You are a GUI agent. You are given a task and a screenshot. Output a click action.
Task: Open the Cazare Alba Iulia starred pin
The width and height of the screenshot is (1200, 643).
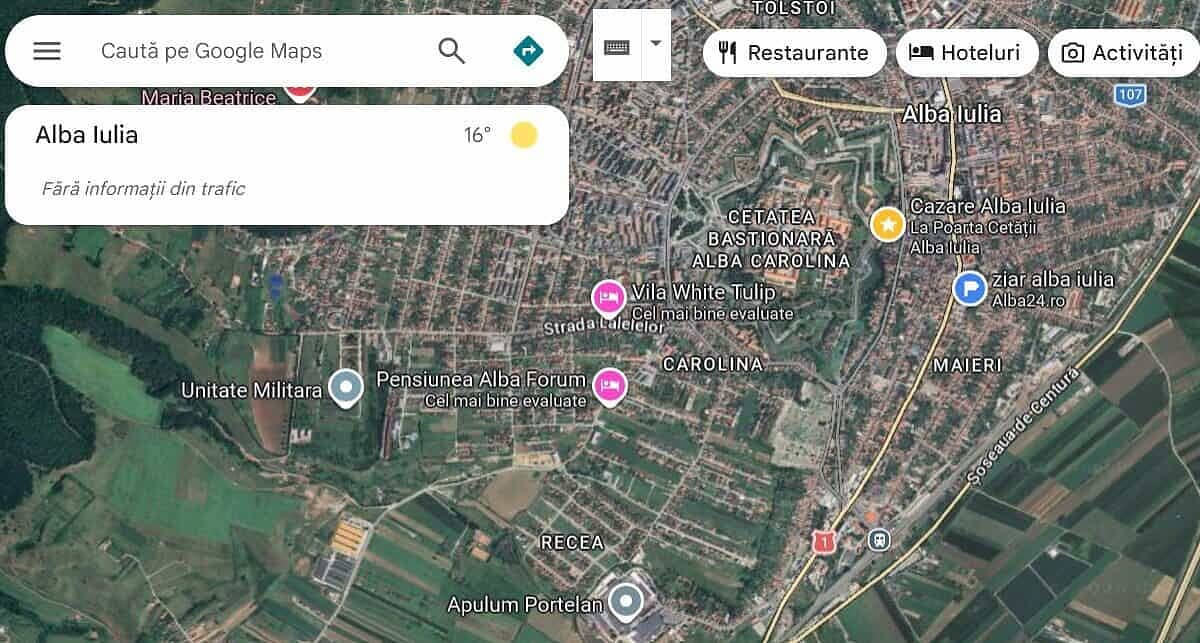pyautogui.click(x=887, y=223)
